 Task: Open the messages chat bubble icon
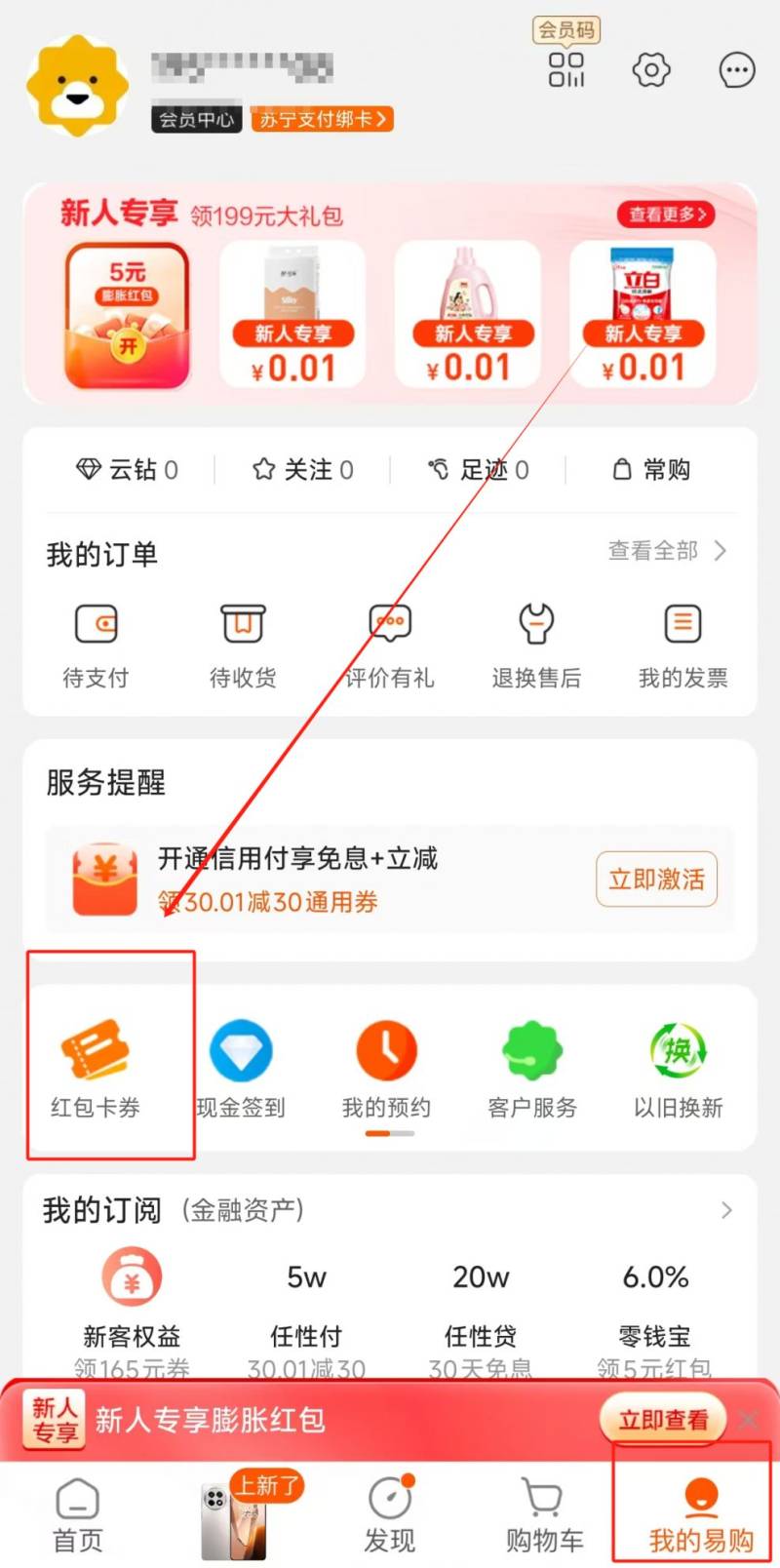(x=736, y=70)
